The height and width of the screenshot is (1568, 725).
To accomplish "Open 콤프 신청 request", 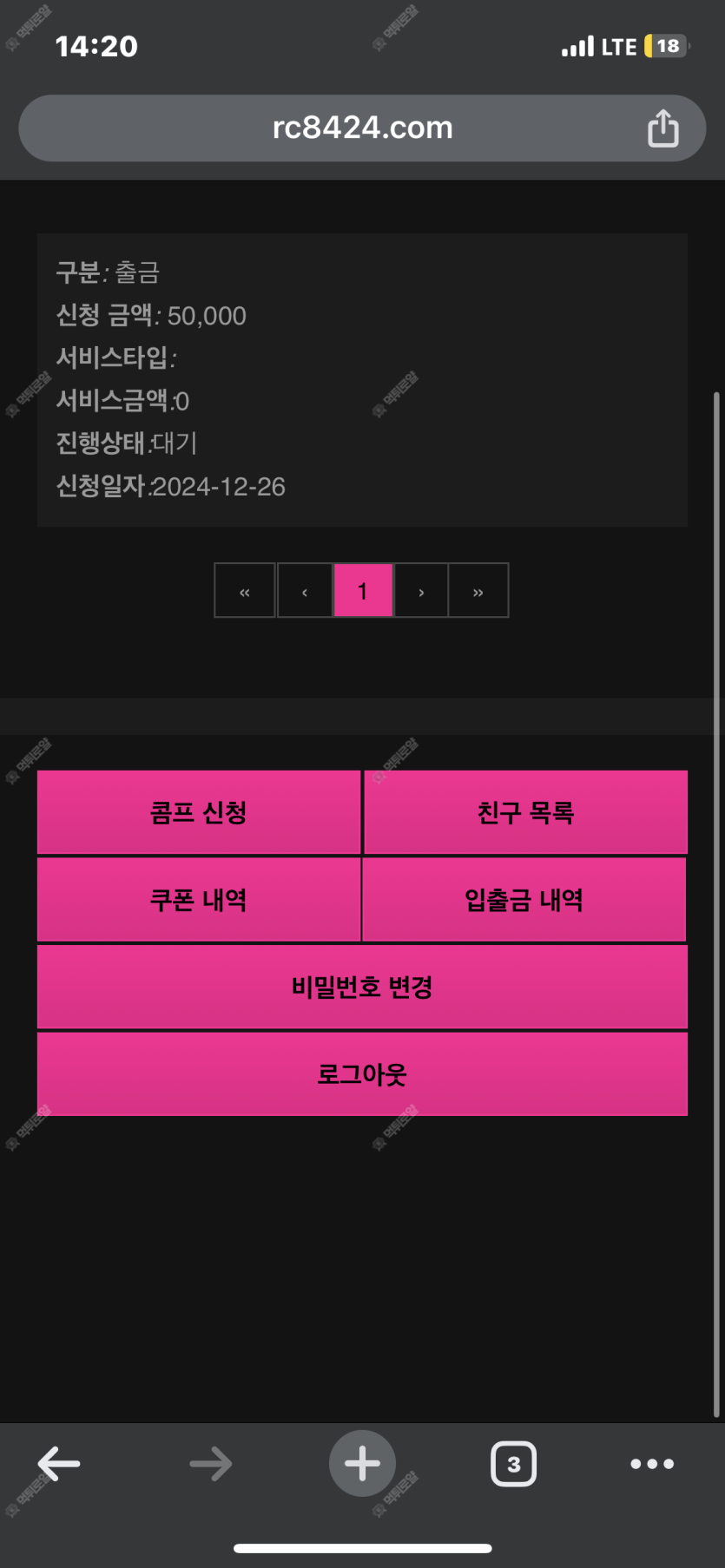I will click(x=199, y=812).
